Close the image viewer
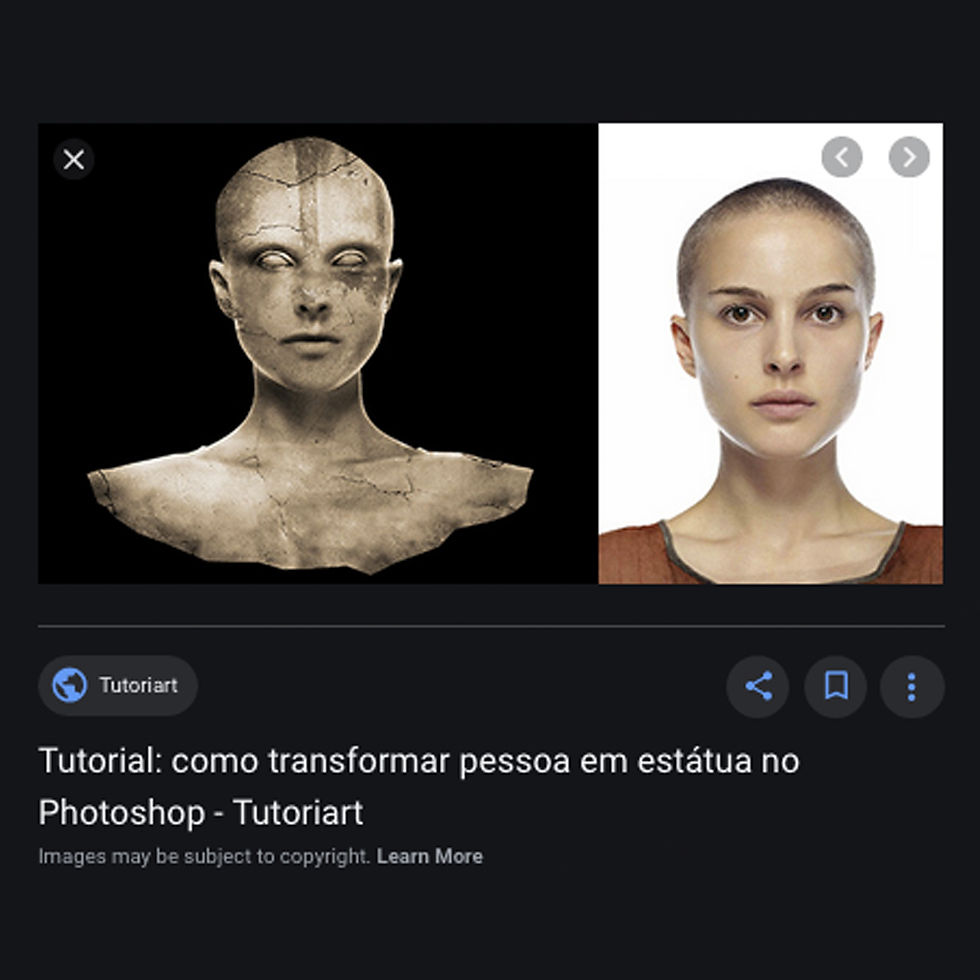 73,159
